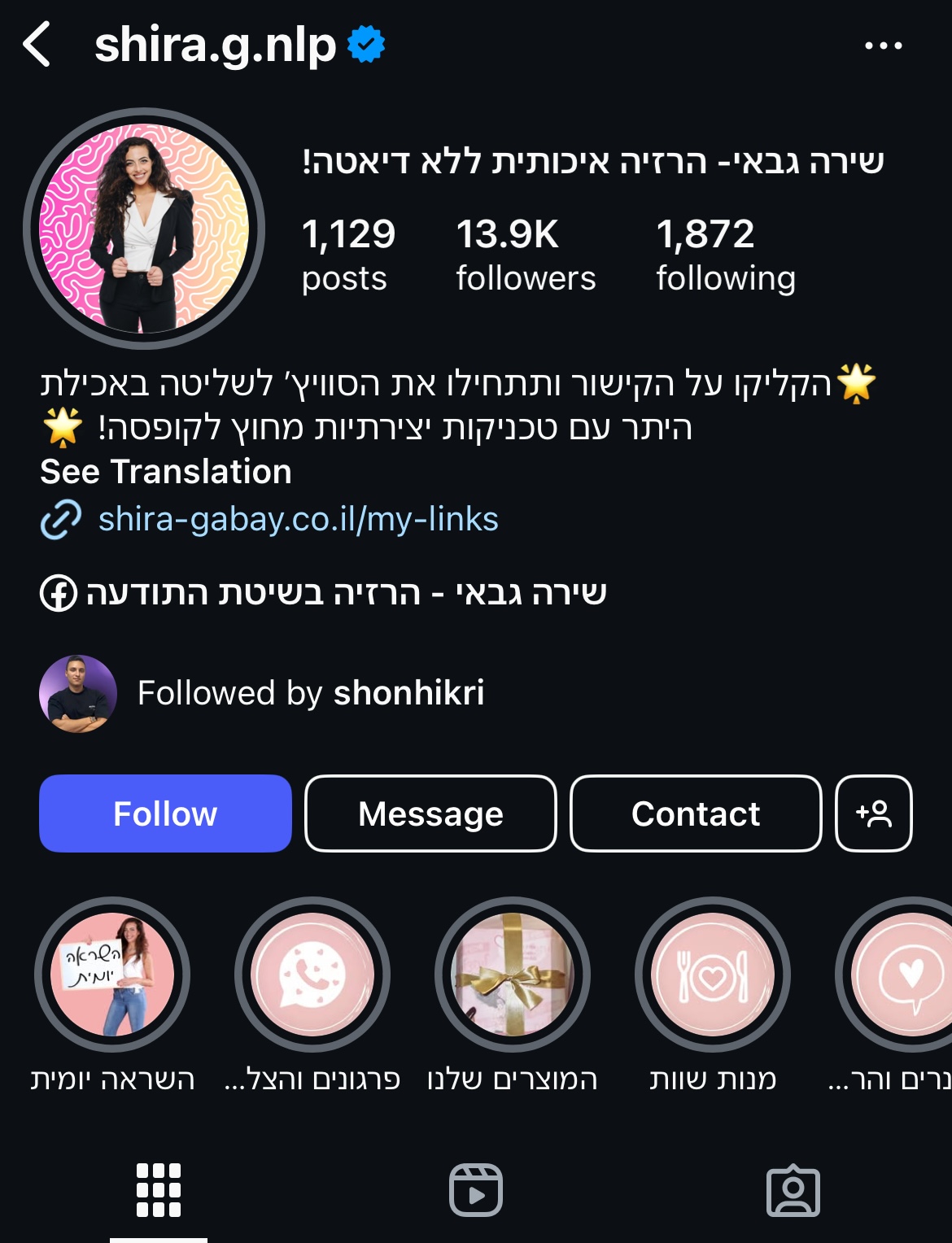This screenshot has width=952, height=1243.
Task: Open the המוצרים שלנו story highlight
Action: pos(513,975)
